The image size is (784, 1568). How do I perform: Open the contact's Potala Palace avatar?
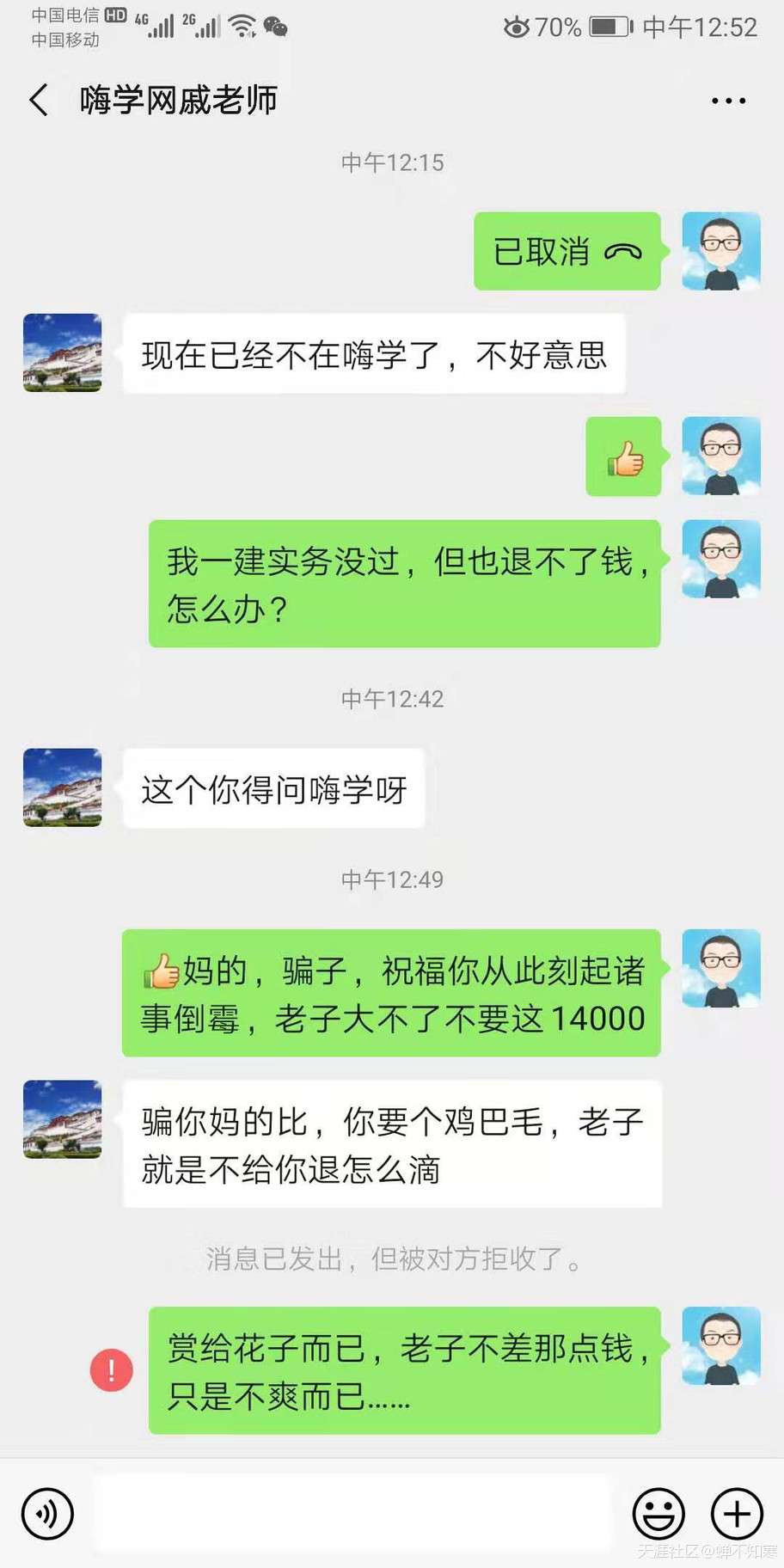pyautogui.click(x=61, y=352)
